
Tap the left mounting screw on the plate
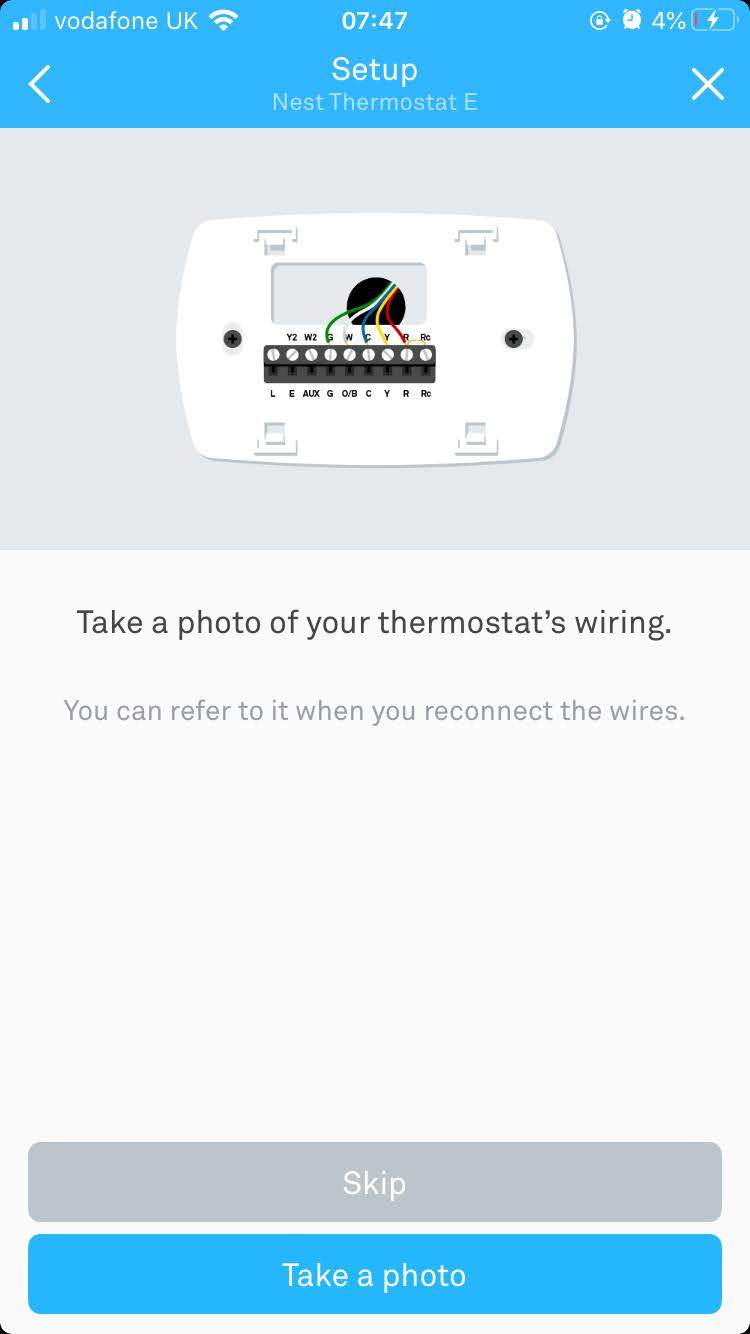[232, 339]
